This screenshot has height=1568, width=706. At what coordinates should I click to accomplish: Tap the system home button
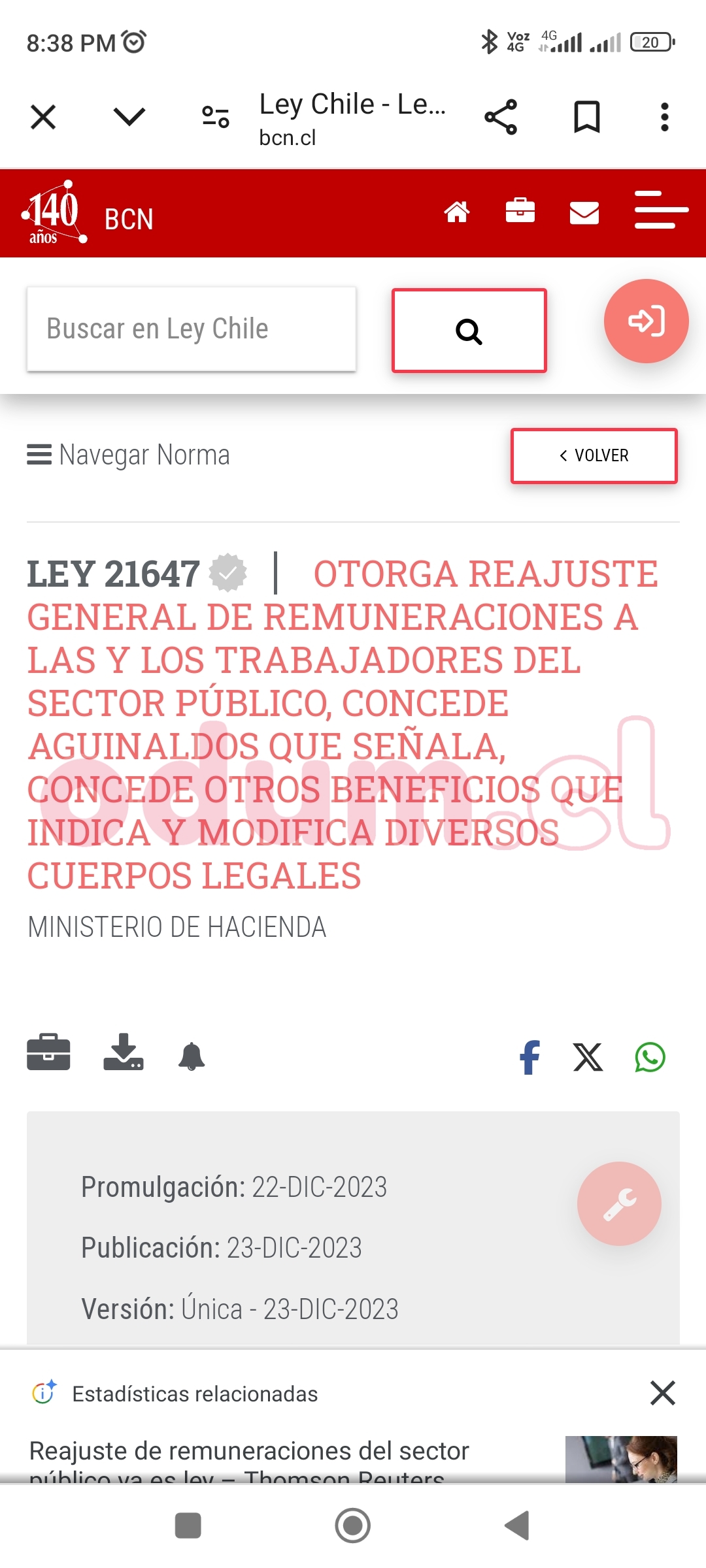pos(353,1526)
